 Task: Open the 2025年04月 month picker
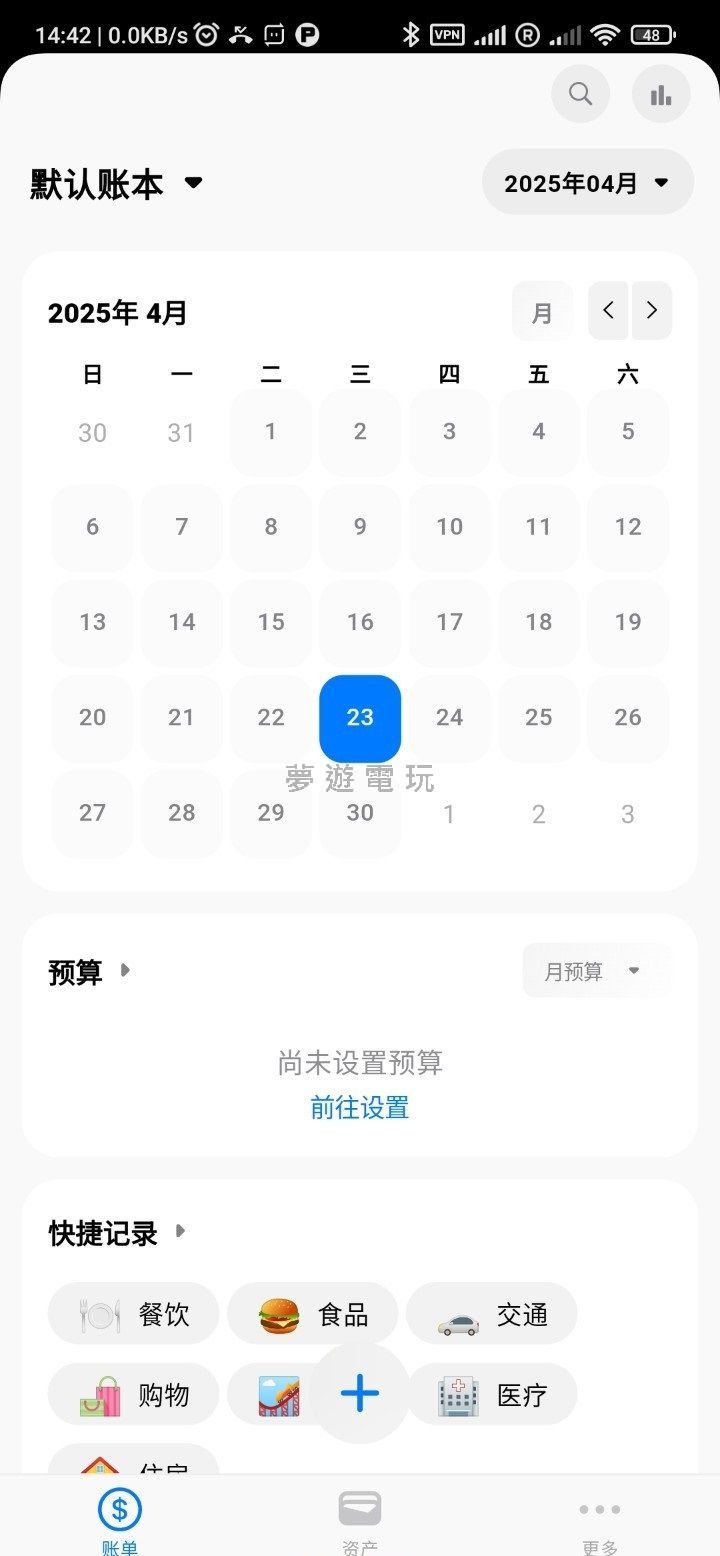tap(587, 183)
